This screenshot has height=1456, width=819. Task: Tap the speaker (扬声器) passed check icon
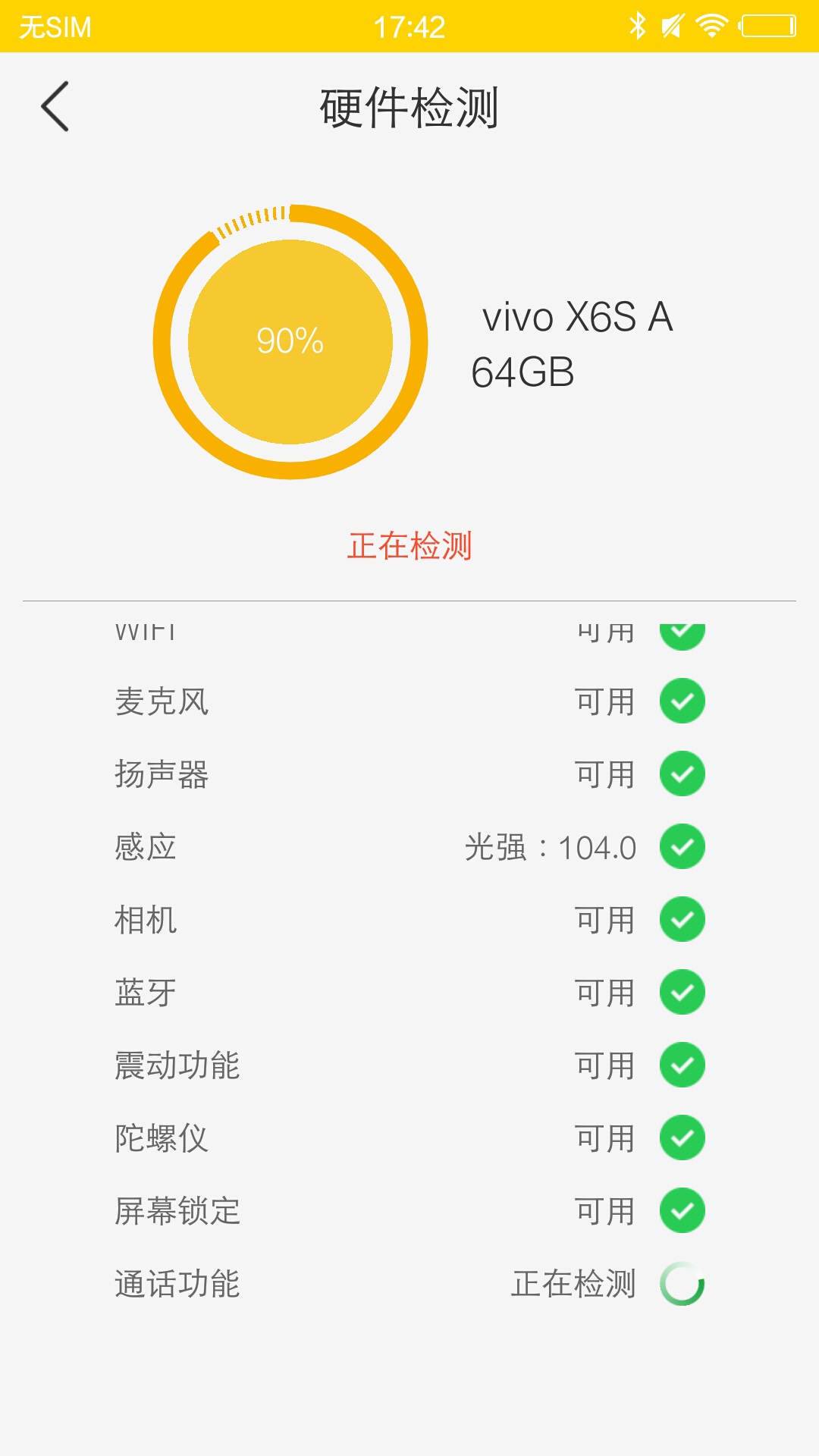[682, 775]
